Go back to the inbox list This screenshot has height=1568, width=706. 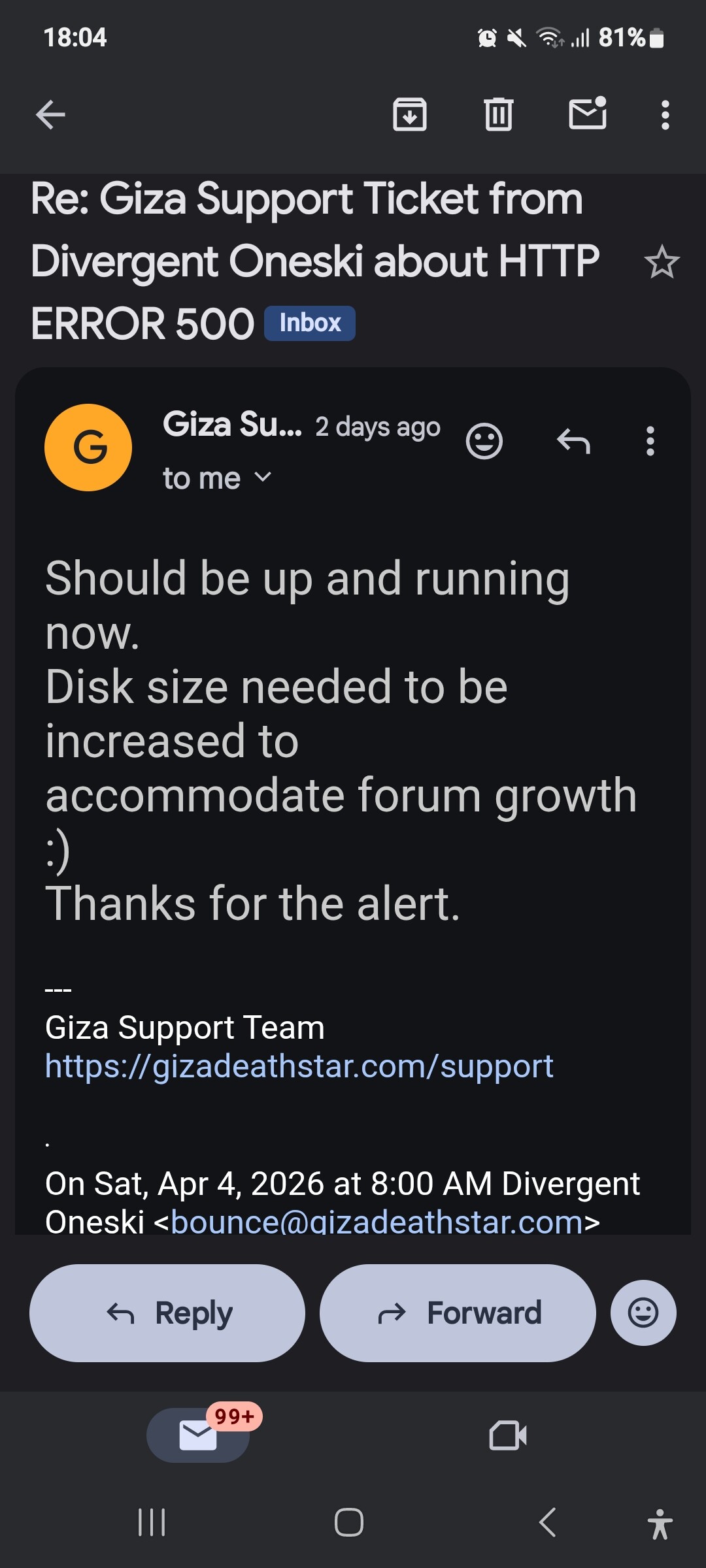50,115
